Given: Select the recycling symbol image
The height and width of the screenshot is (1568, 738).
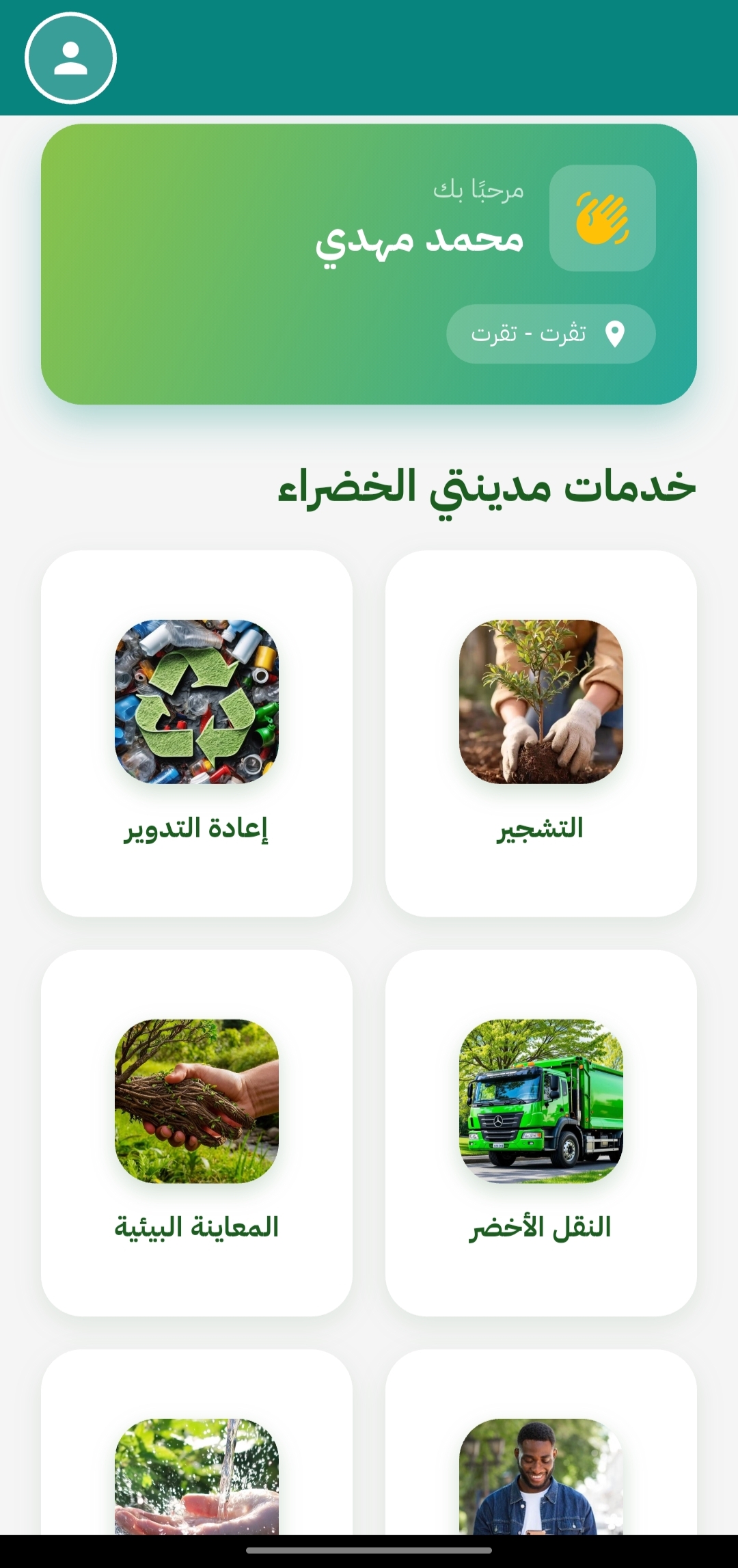Looking at the screenshot, I should tap(195, 703).
